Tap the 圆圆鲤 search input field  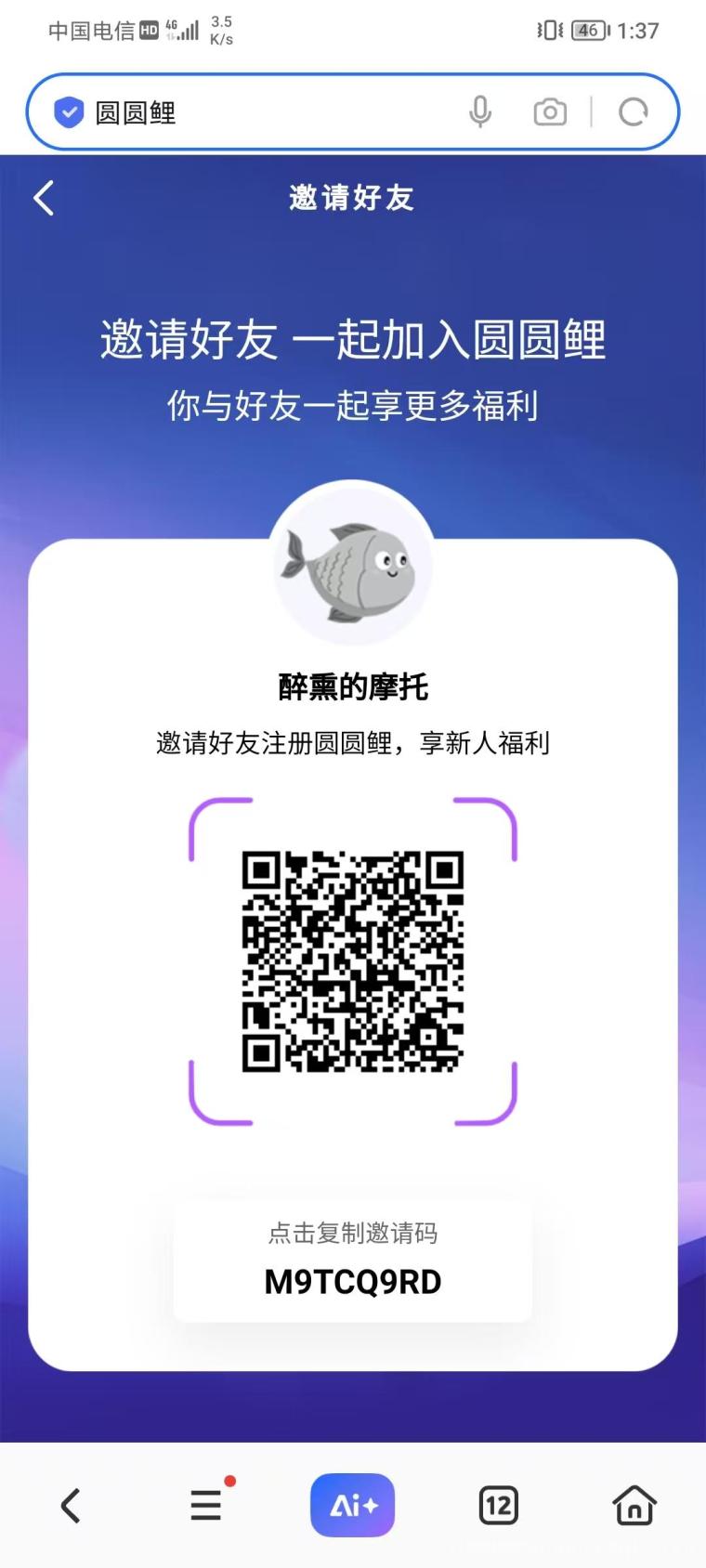[x=232, y=111]
